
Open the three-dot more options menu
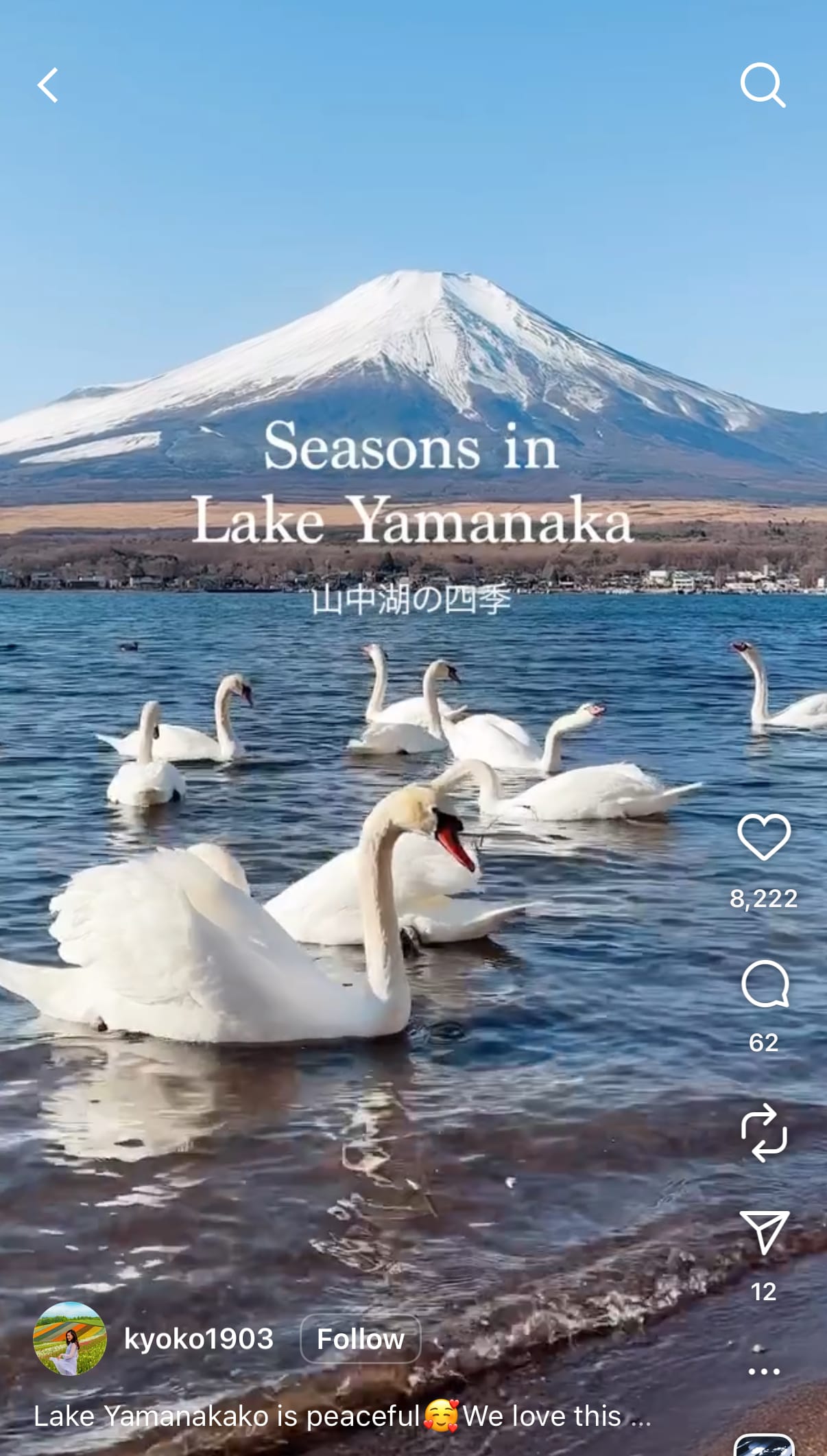coord(764,1371)
